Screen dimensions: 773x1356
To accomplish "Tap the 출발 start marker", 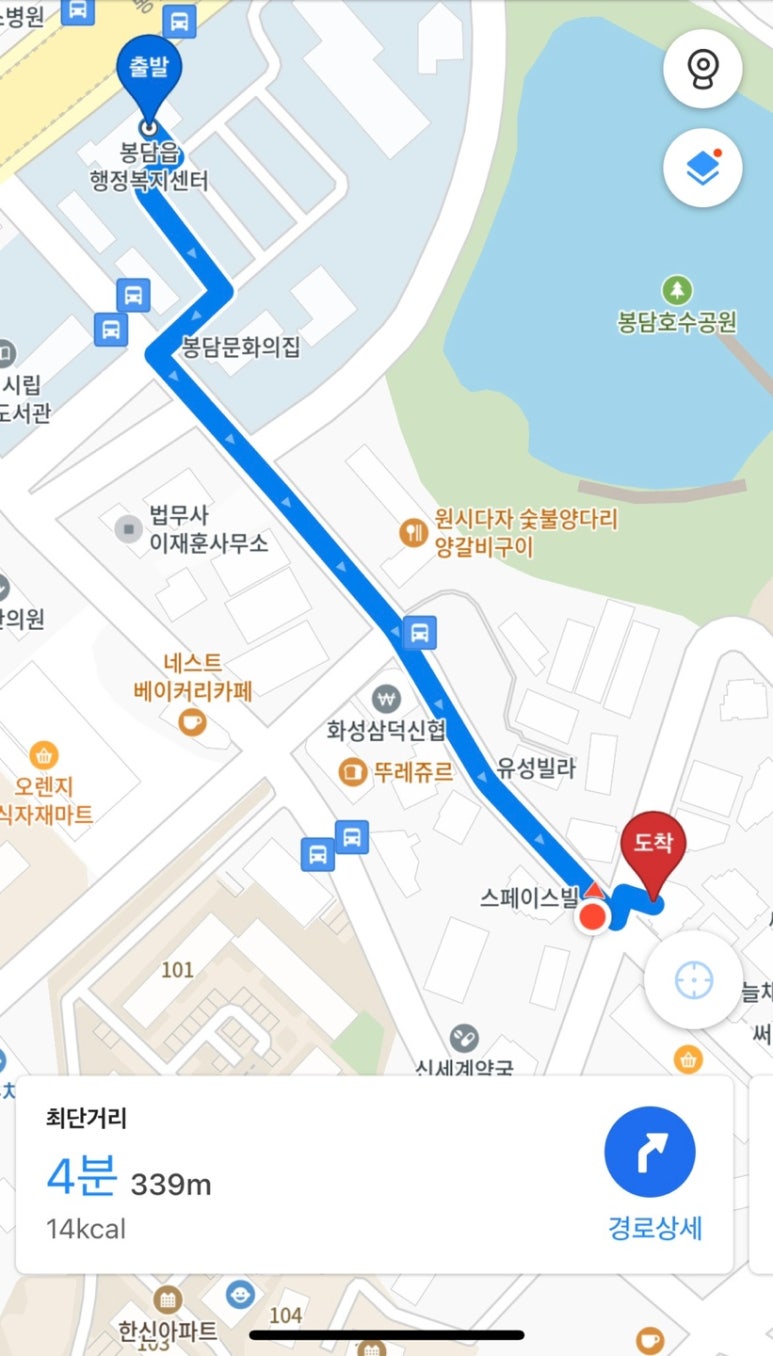I will click(x=149, y=68).
